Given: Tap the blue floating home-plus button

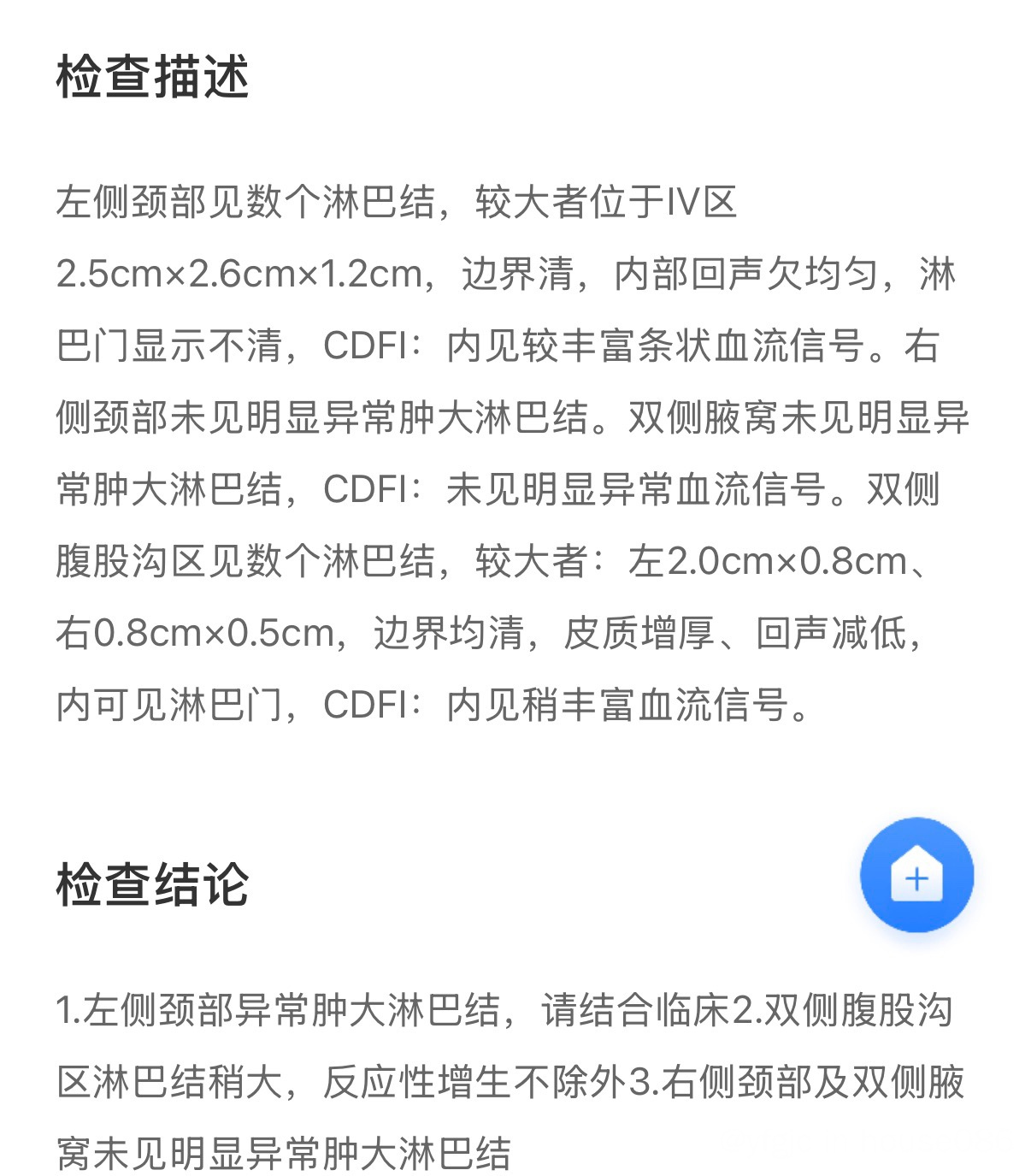Looking at the screenshot, I should [x=916, y=875].
